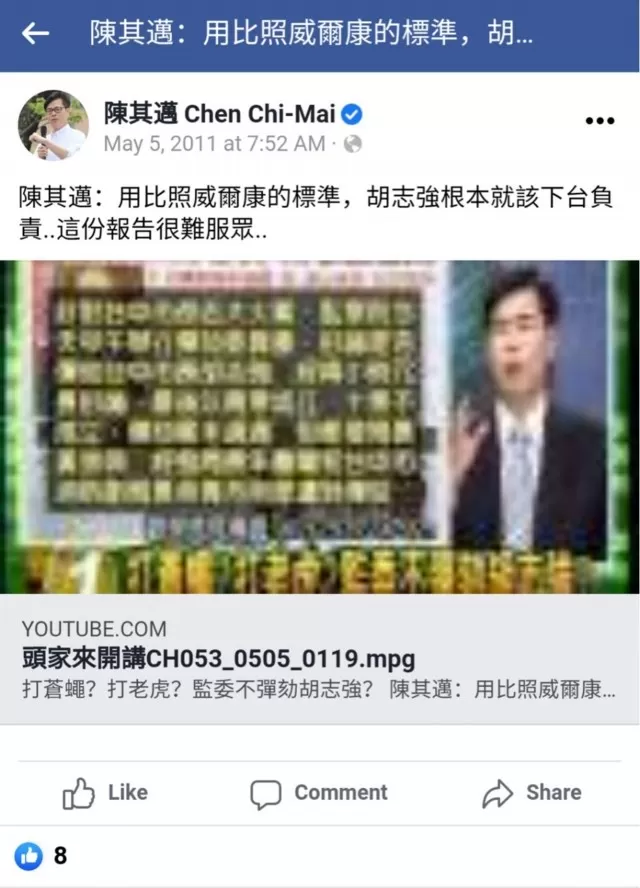Viewport: 640px width, 888px height.
Task: Open the 陳其邁 Chen Chi-Mai profile name
Action: (x=220, y=114)
